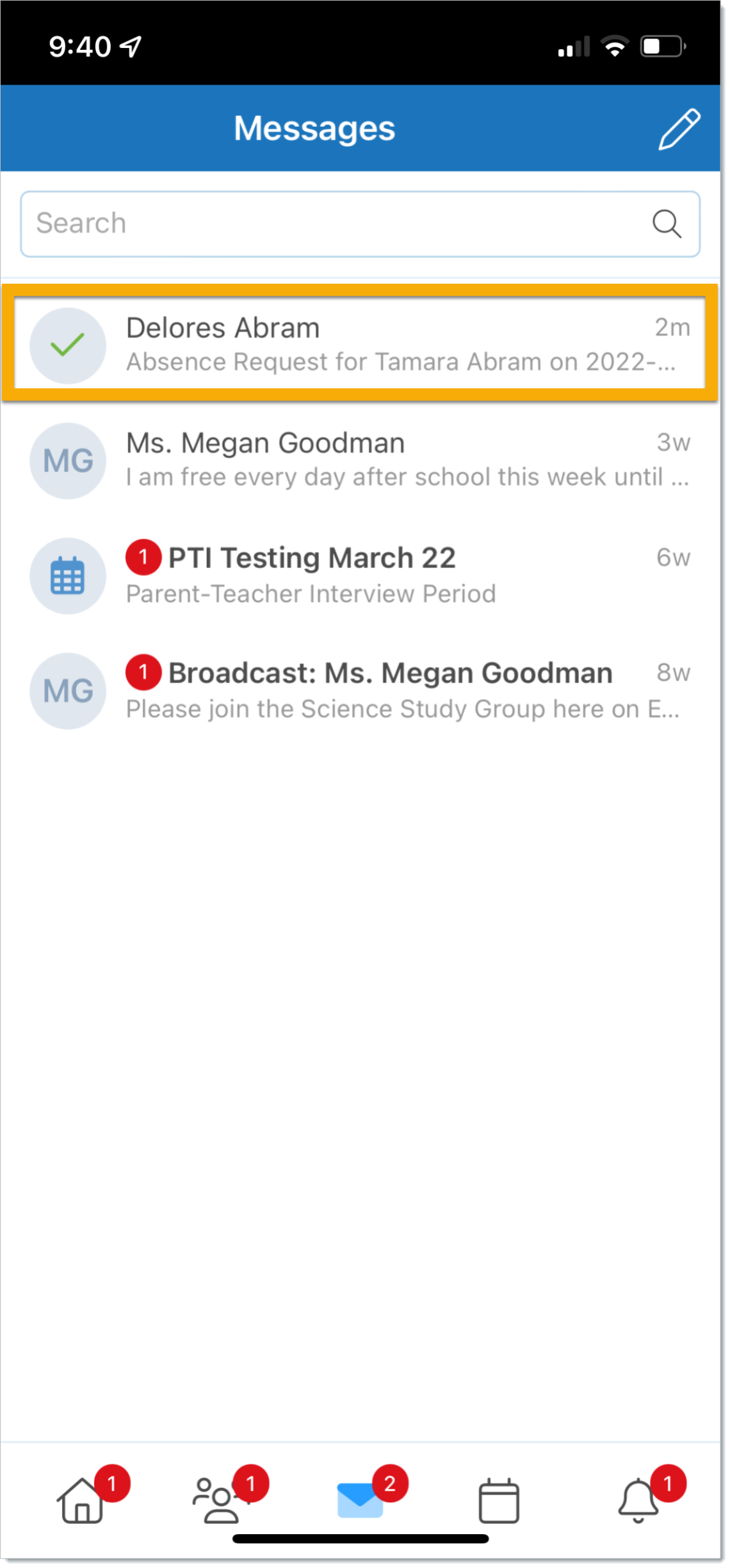Tap the unread count on the broadcast message
This screenshot has width=730, height=1568.
[145, 672]
